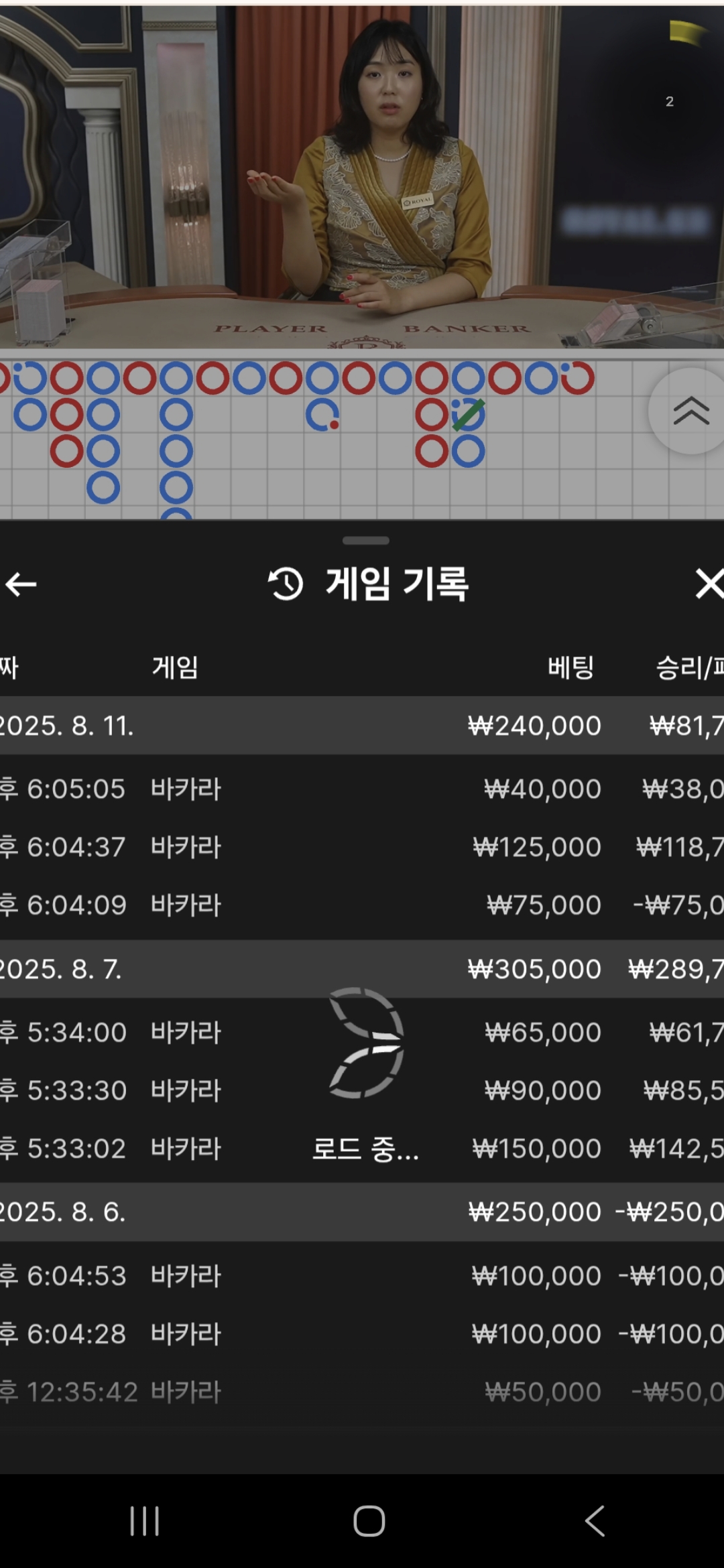724x1568 pixels.
Task: Select the 2025. 8. 7. daily summary row
Action: 362,969
